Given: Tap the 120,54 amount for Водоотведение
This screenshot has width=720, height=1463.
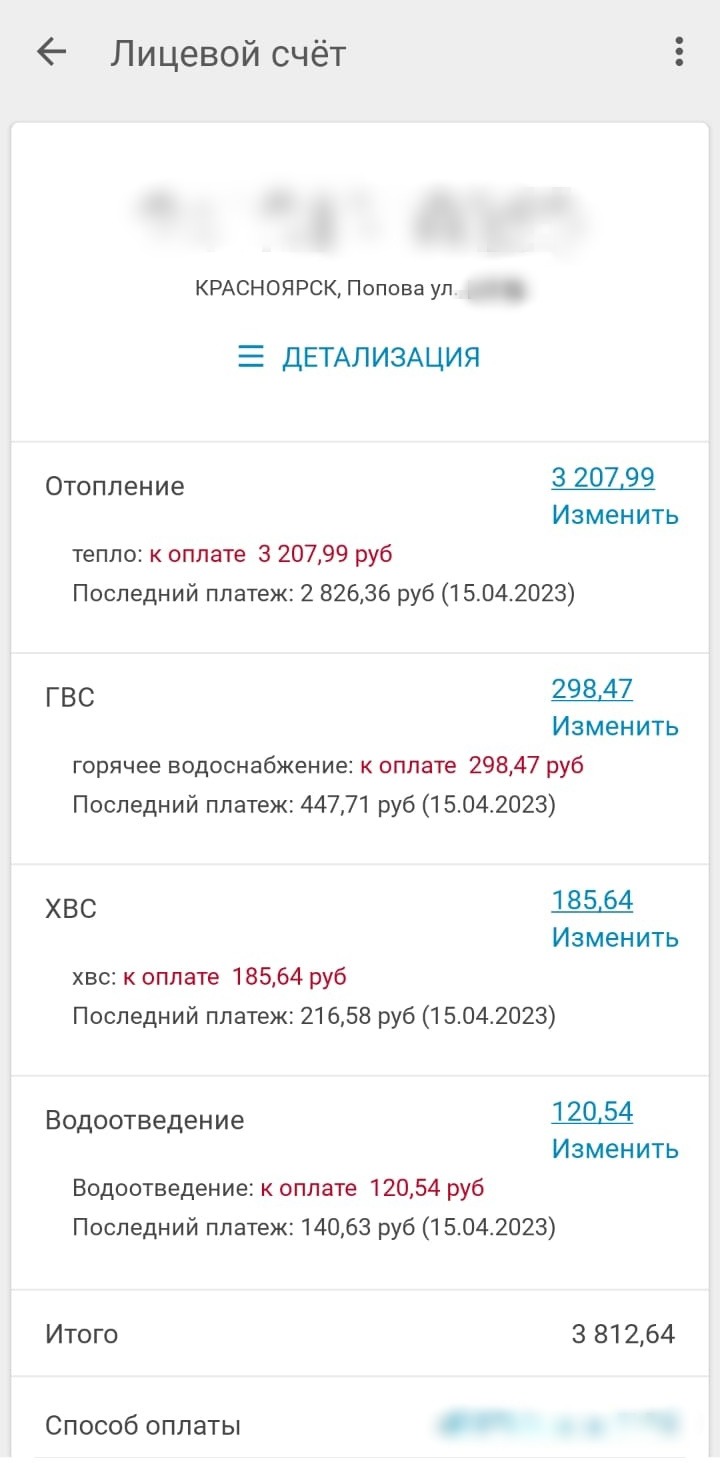Looking at the screenshot, I should (592, 1111).
